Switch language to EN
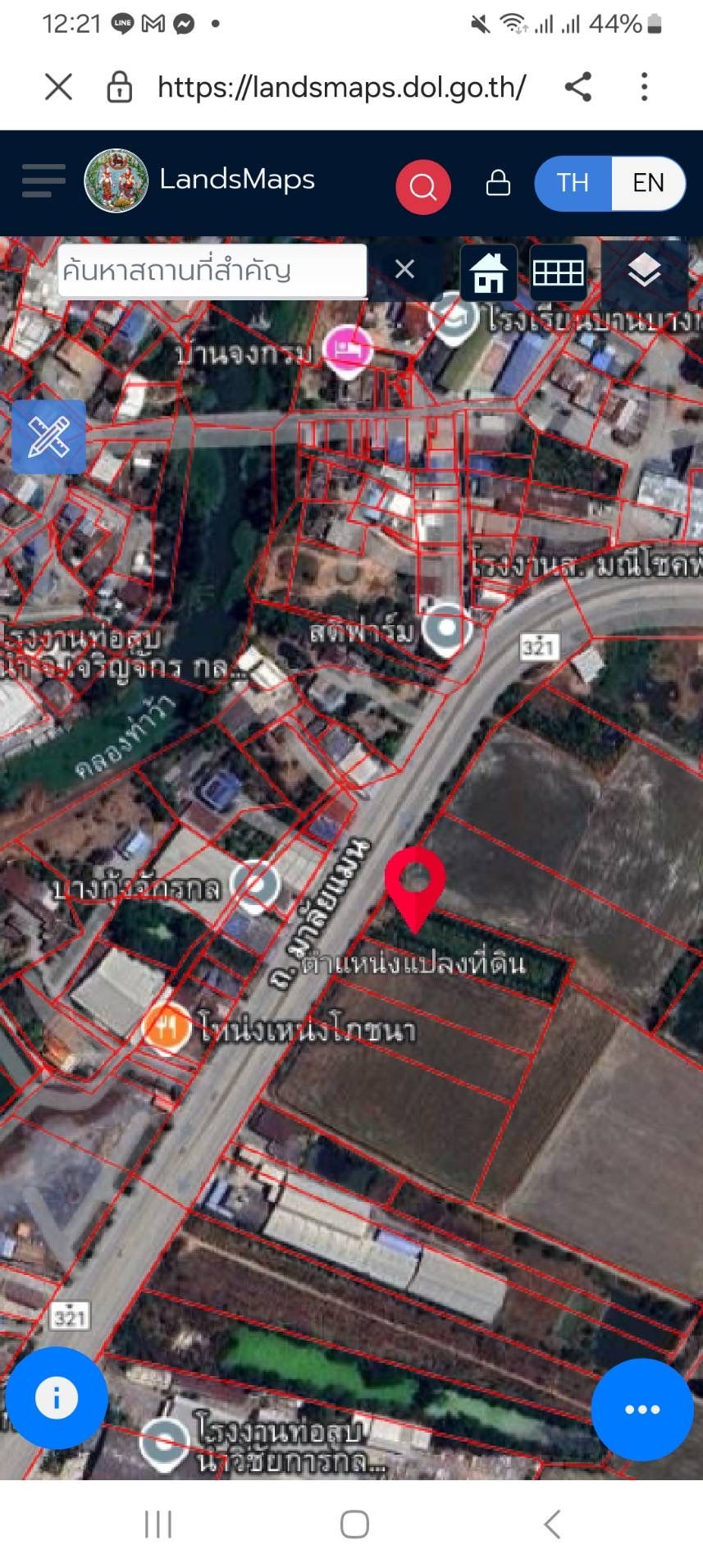The width and height of the screenshot is (703, 1568). (x=648, y=182)
